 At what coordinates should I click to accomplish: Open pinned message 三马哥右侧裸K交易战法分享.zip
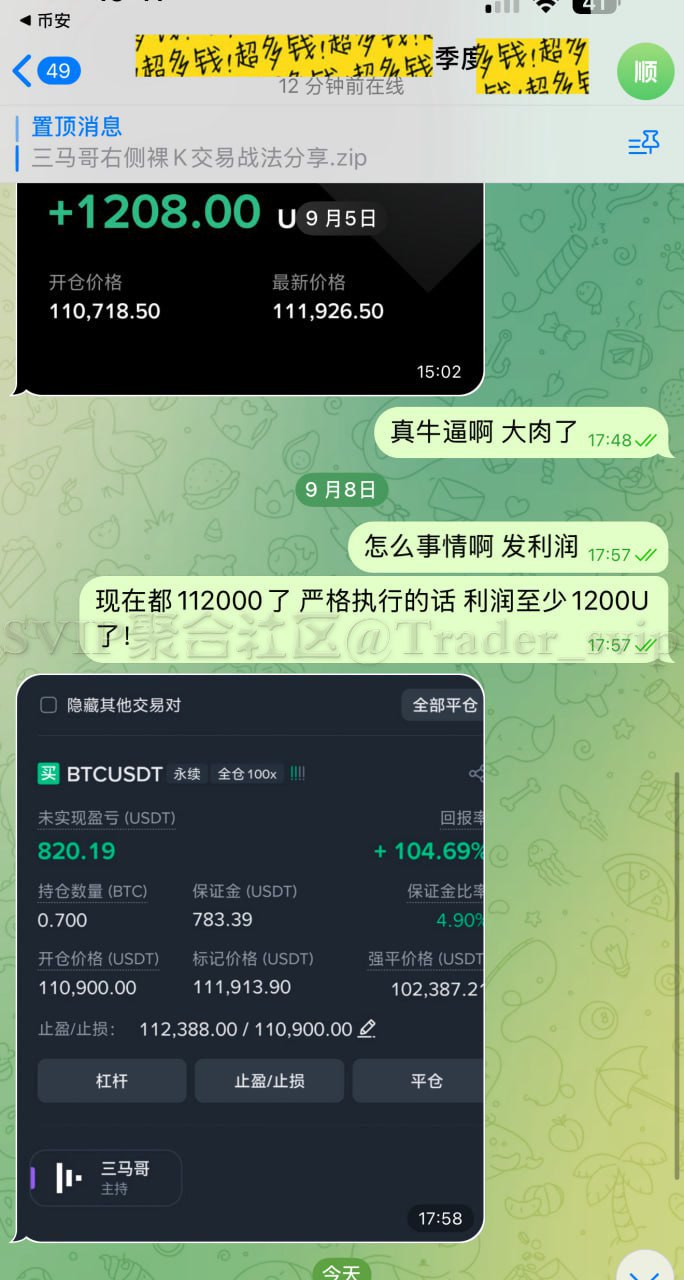[x=200, y=144]
